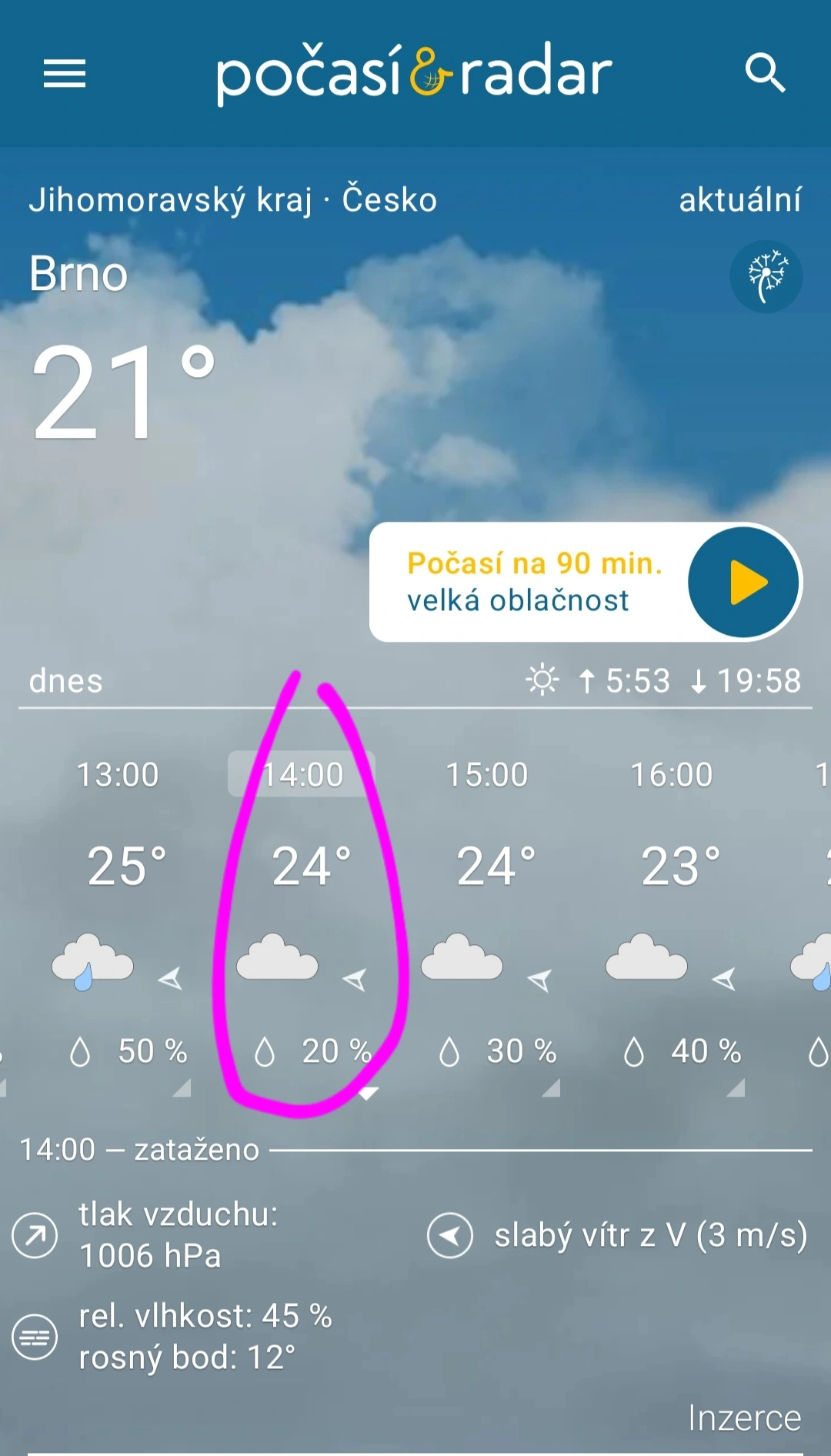Open the hamburger menu
Screen dimensions: 831x1456
[65, 74]
